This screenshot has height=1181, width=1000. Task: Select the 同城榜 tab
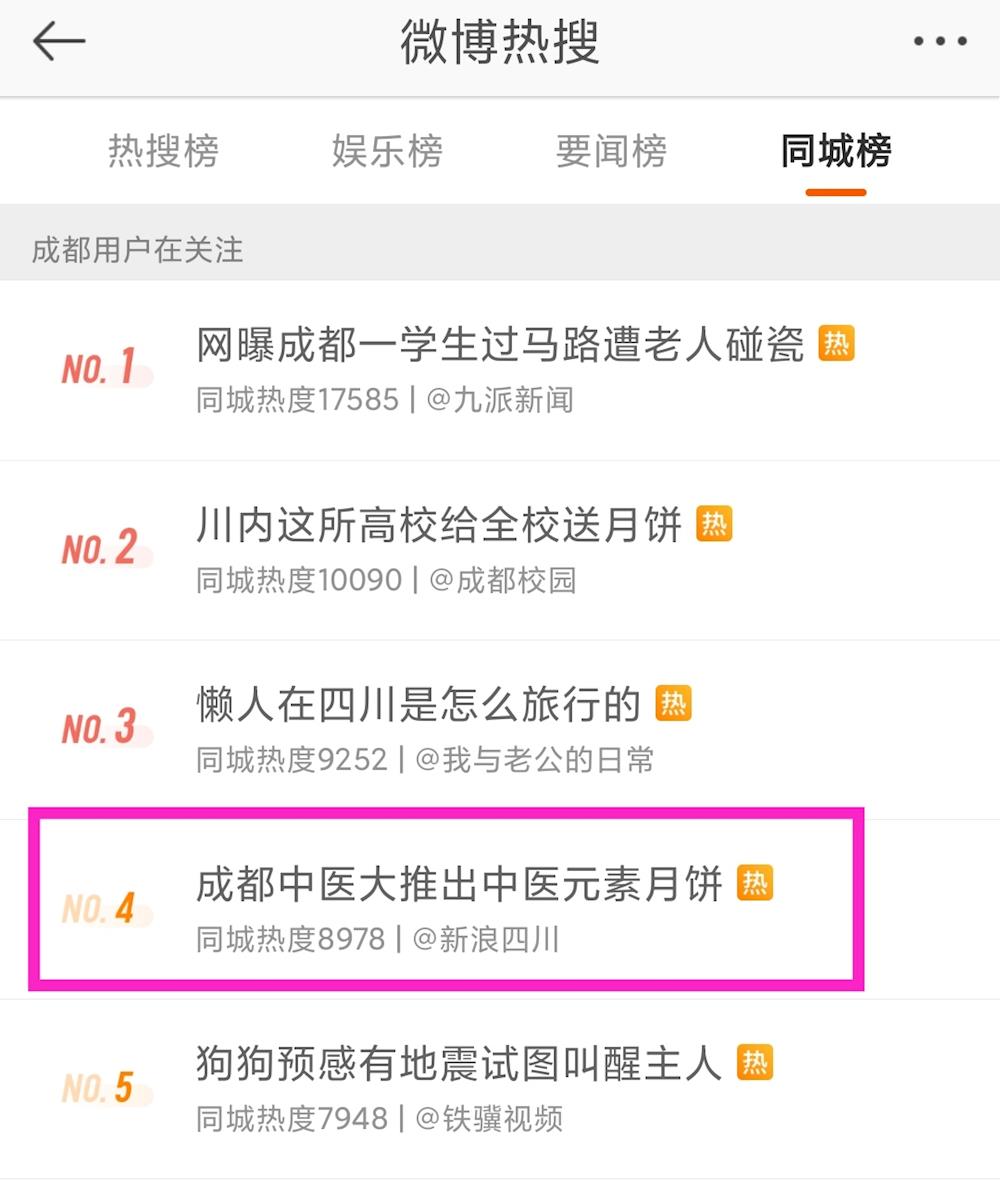(x=835, y=152)
